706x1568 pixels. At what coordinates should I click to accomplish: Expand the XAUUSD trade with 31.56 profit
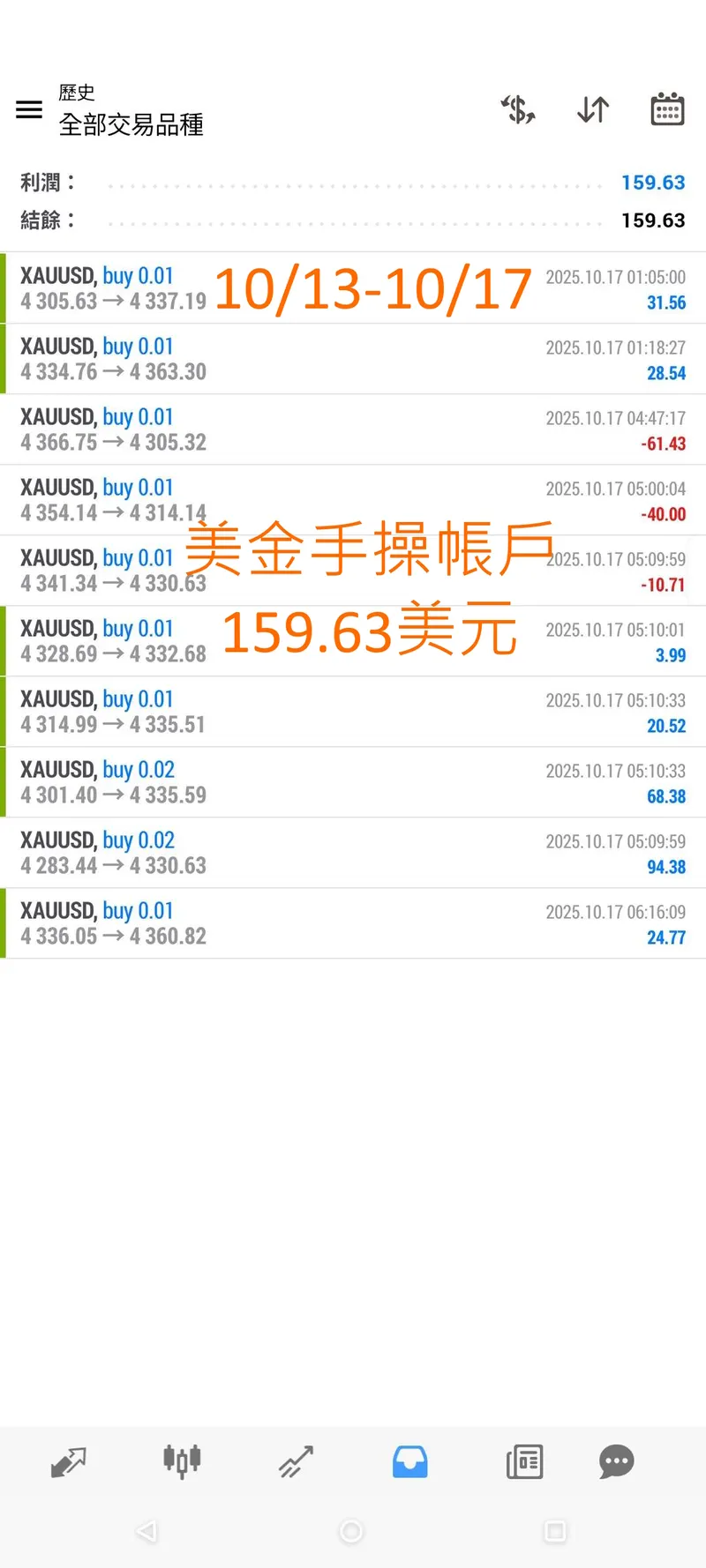(x=353, y=288)
